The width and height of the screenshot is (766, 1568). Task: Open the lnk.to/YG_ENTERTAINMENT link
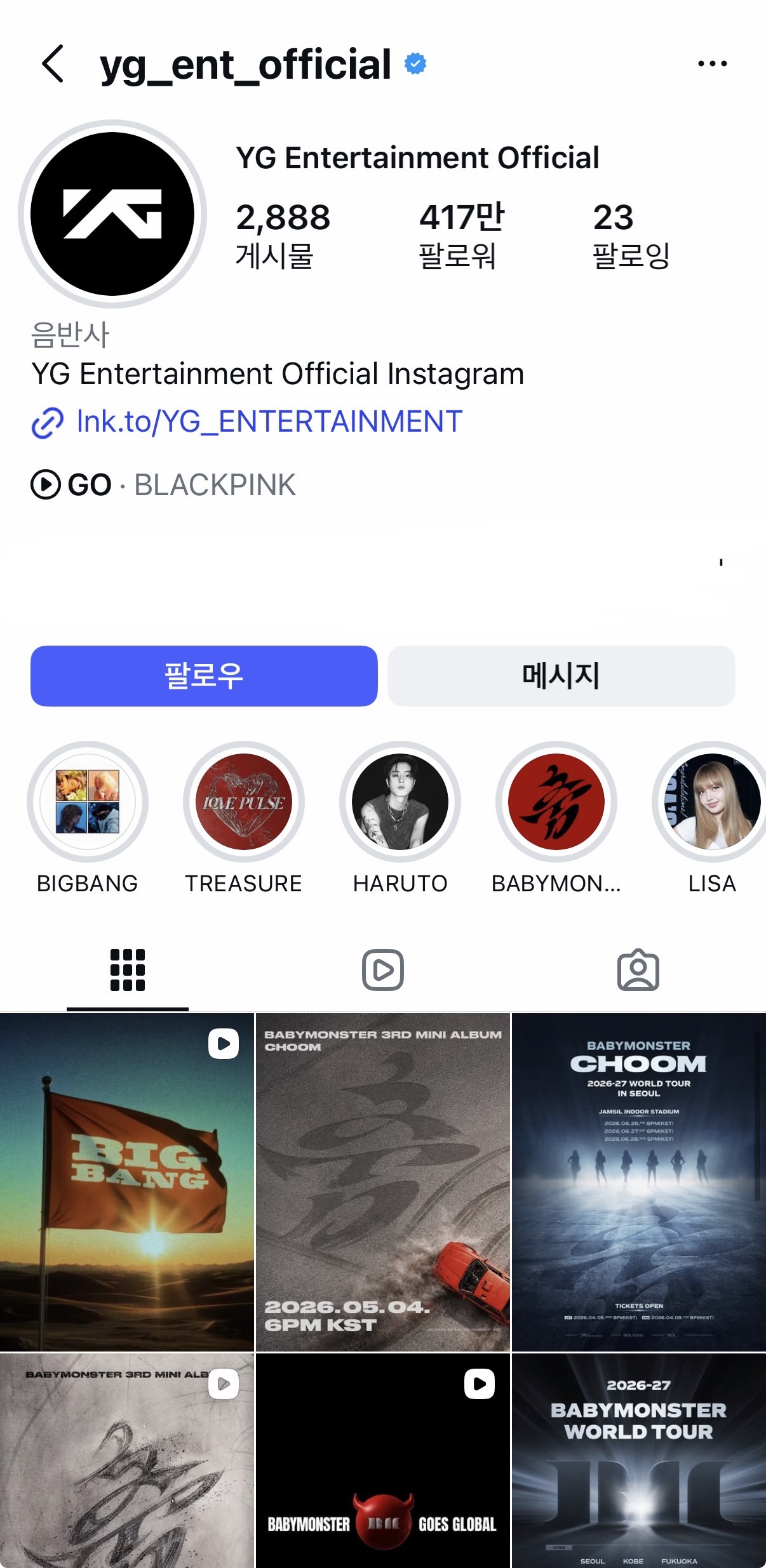point(268,421)
